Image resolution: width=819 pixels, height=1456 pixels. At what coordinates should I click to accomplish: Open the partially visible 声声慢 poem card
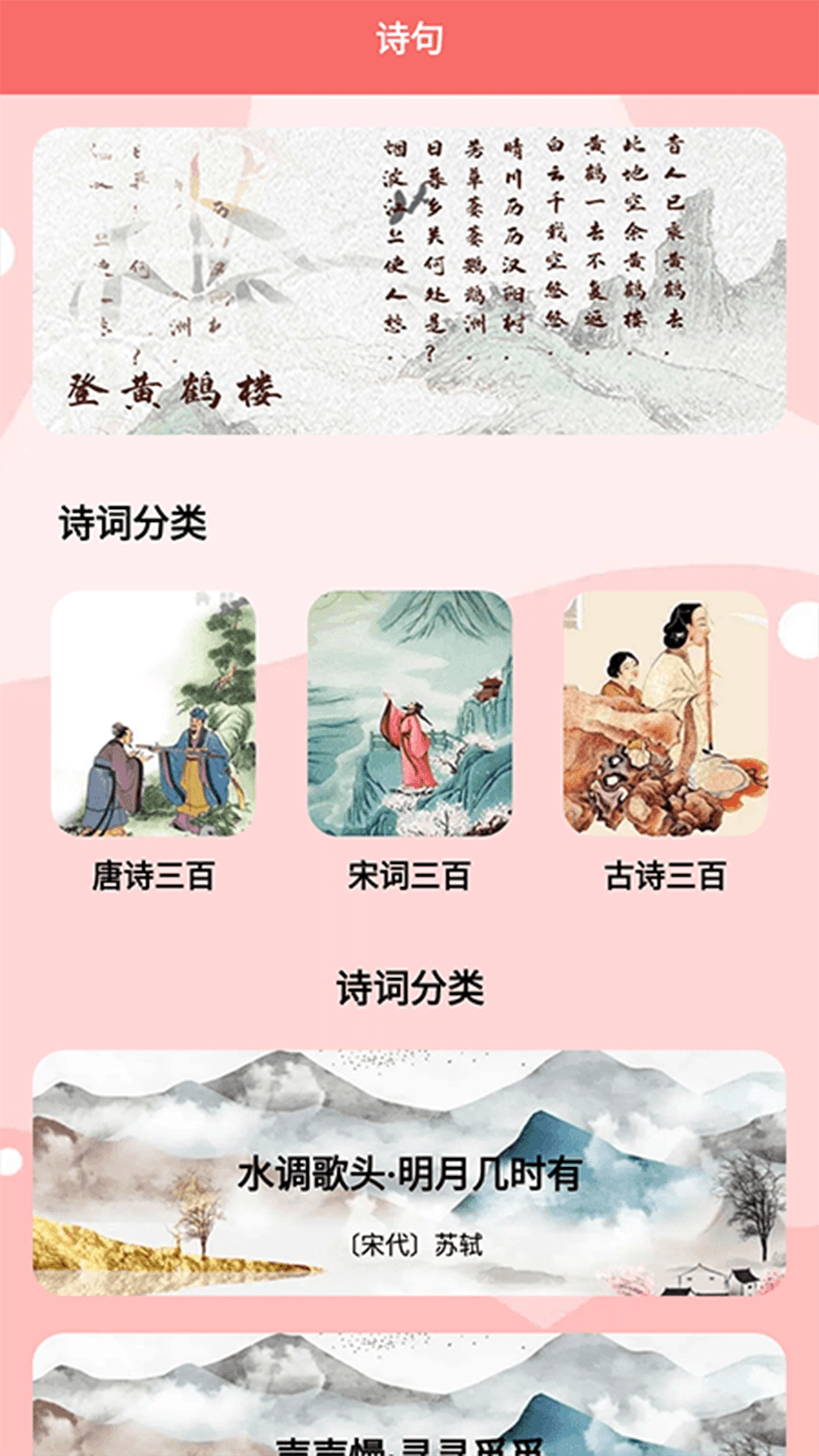pyautogui.click(x=409, y=1403)
